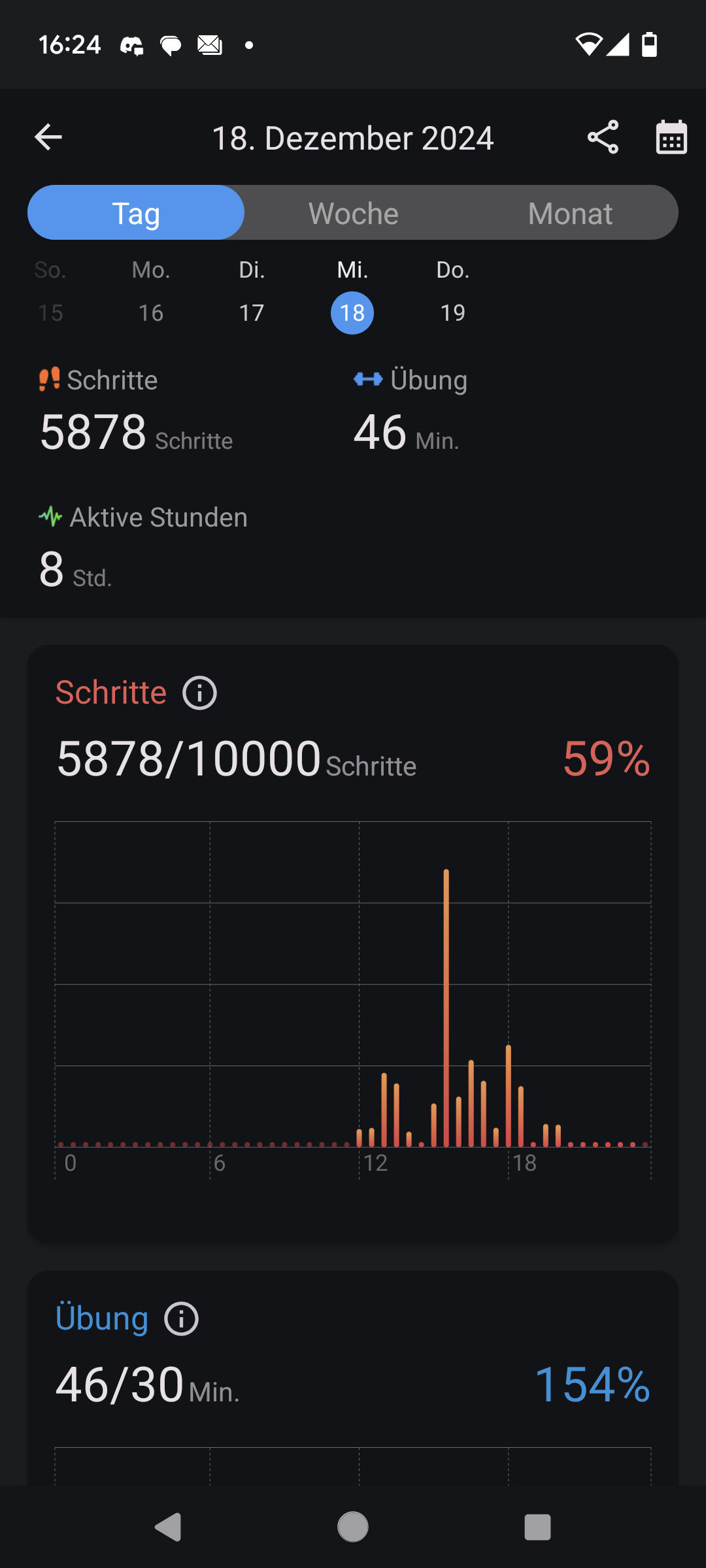
Task: Select Monday the 16th
Action: (151, 292)
